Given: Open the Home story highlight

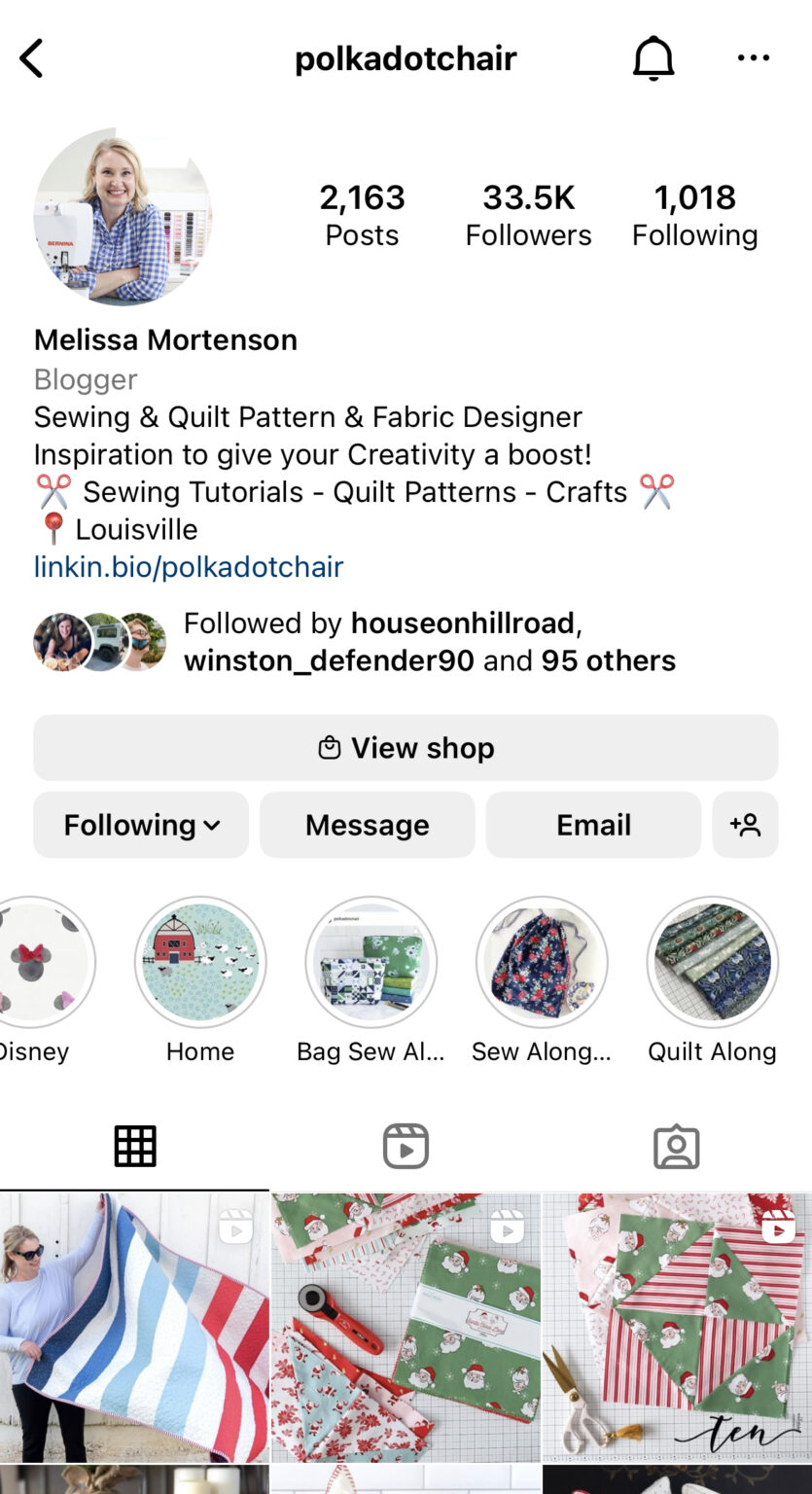Looking at the screenshot, I should [200, 980].
